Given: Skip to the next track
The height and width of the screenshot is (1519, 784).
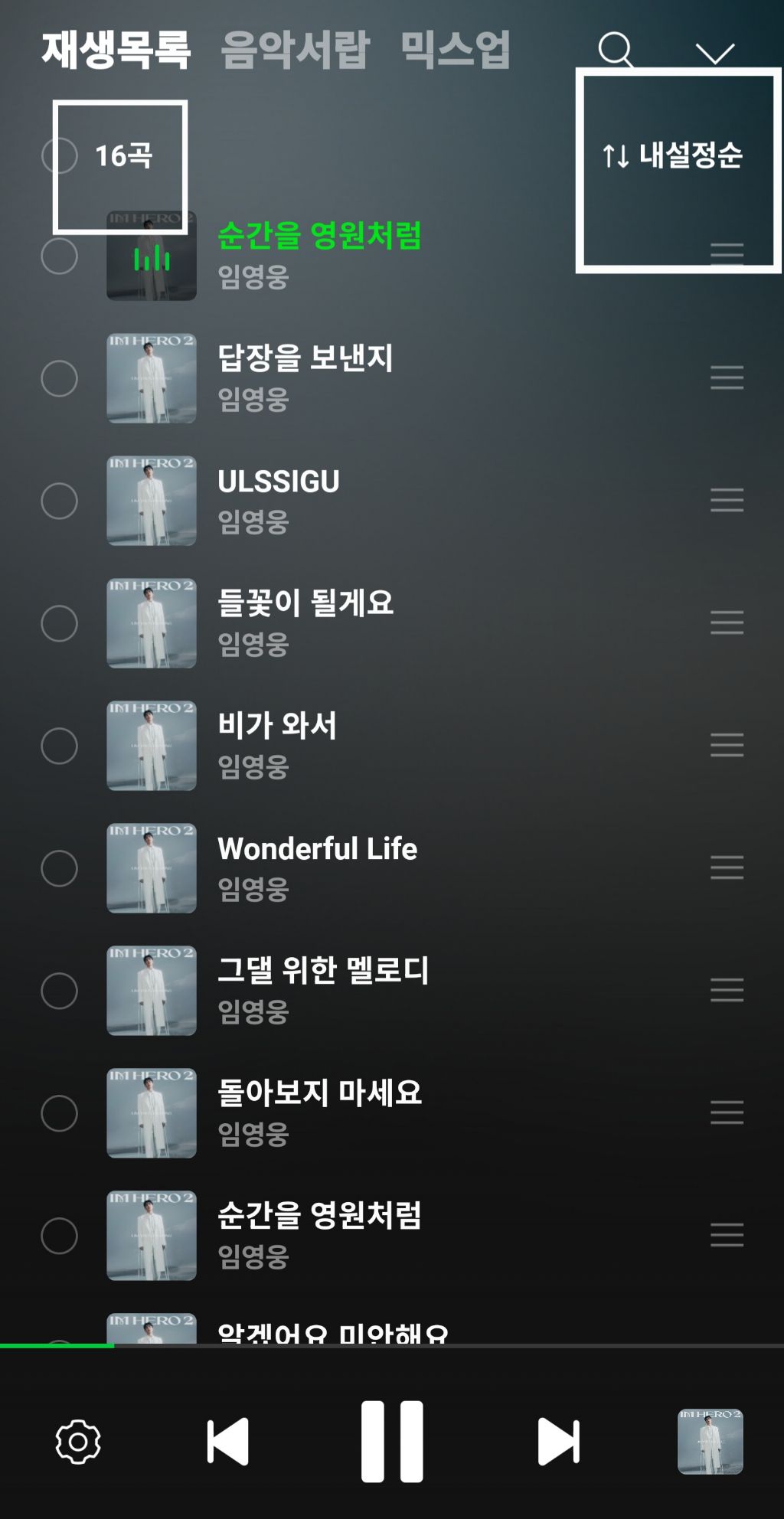Looking at the screenshot, I should pos(558,1442).
